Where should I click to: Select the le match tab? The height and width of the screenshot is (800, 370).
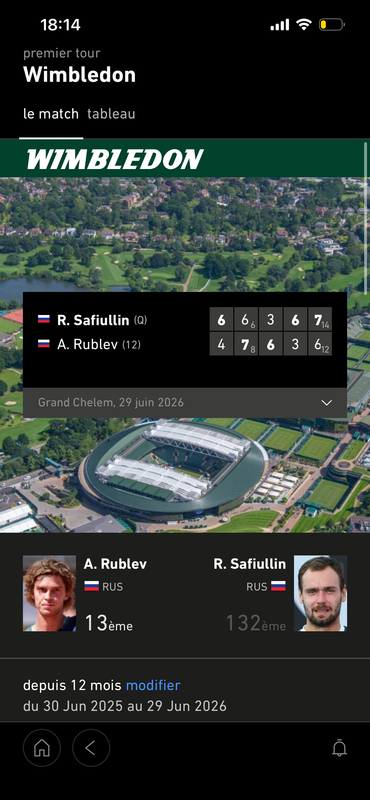click(x=51, y=114)
